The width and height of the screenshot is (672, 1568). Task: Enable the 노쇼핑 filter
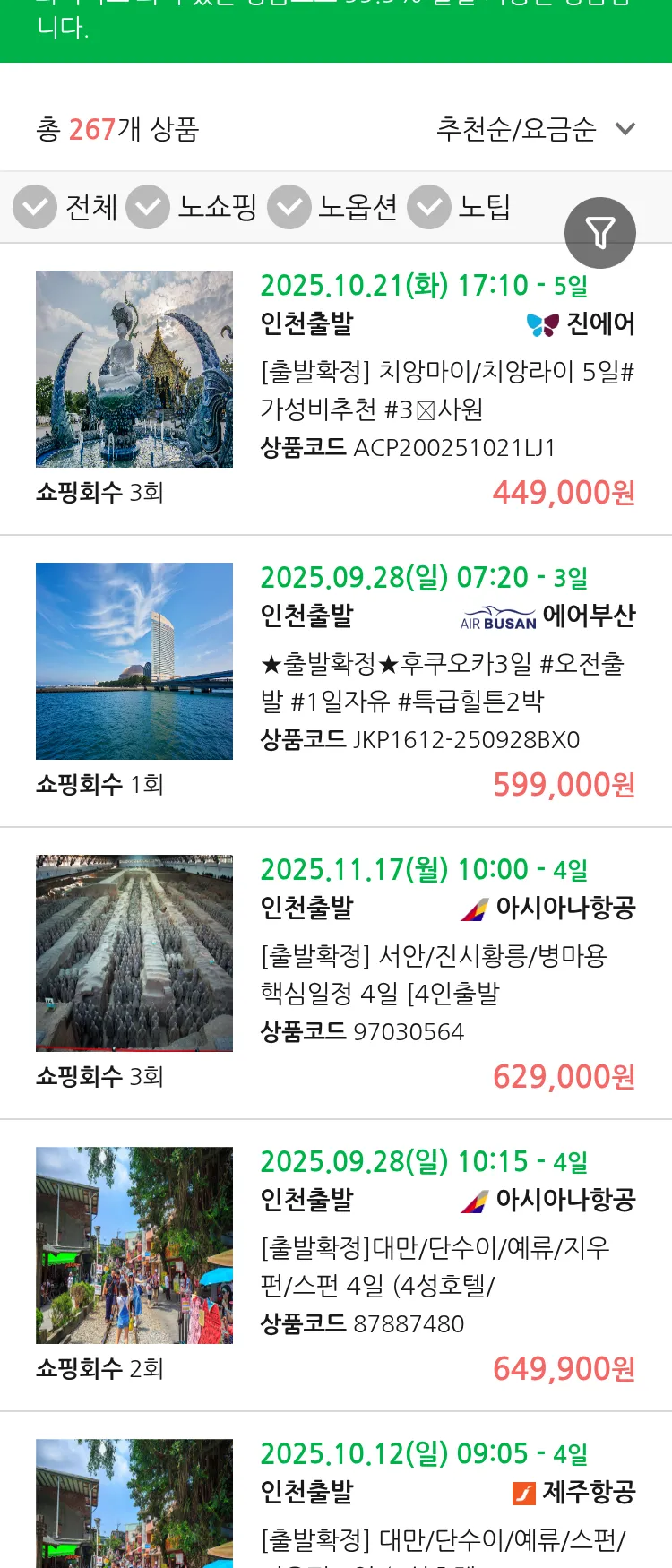coord(149,206)
